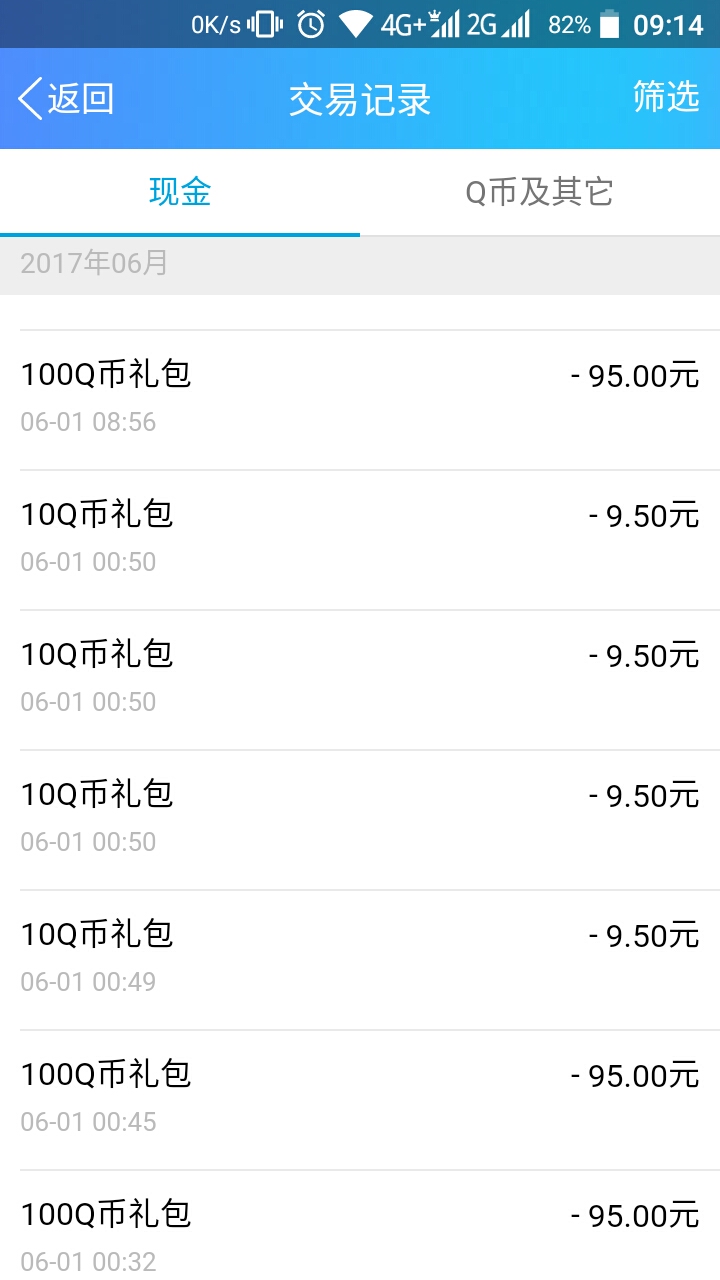The height and width of the screenshot is (1280, 720).
Task: Open the 100Q币礼包 record from 08:56
Action: pos(360,400)
